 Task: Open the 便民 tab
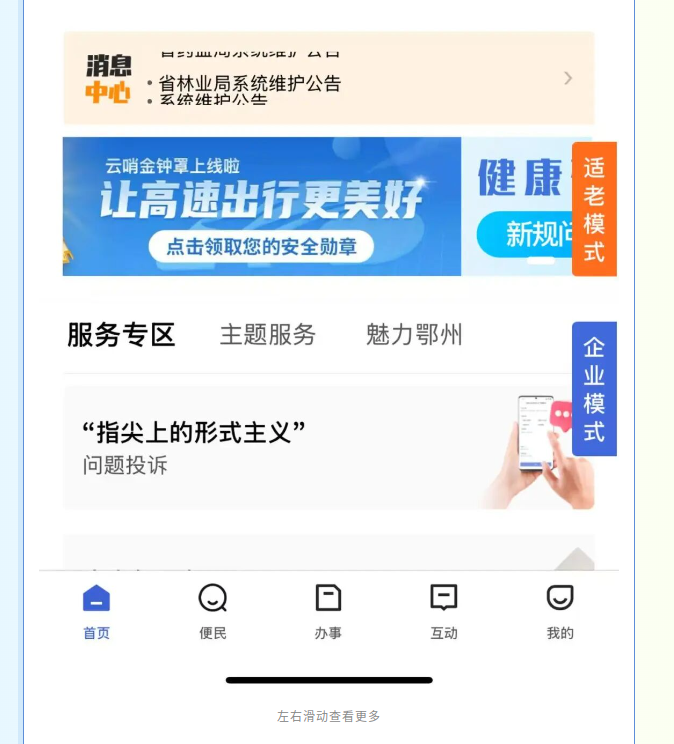pos(212,611)
